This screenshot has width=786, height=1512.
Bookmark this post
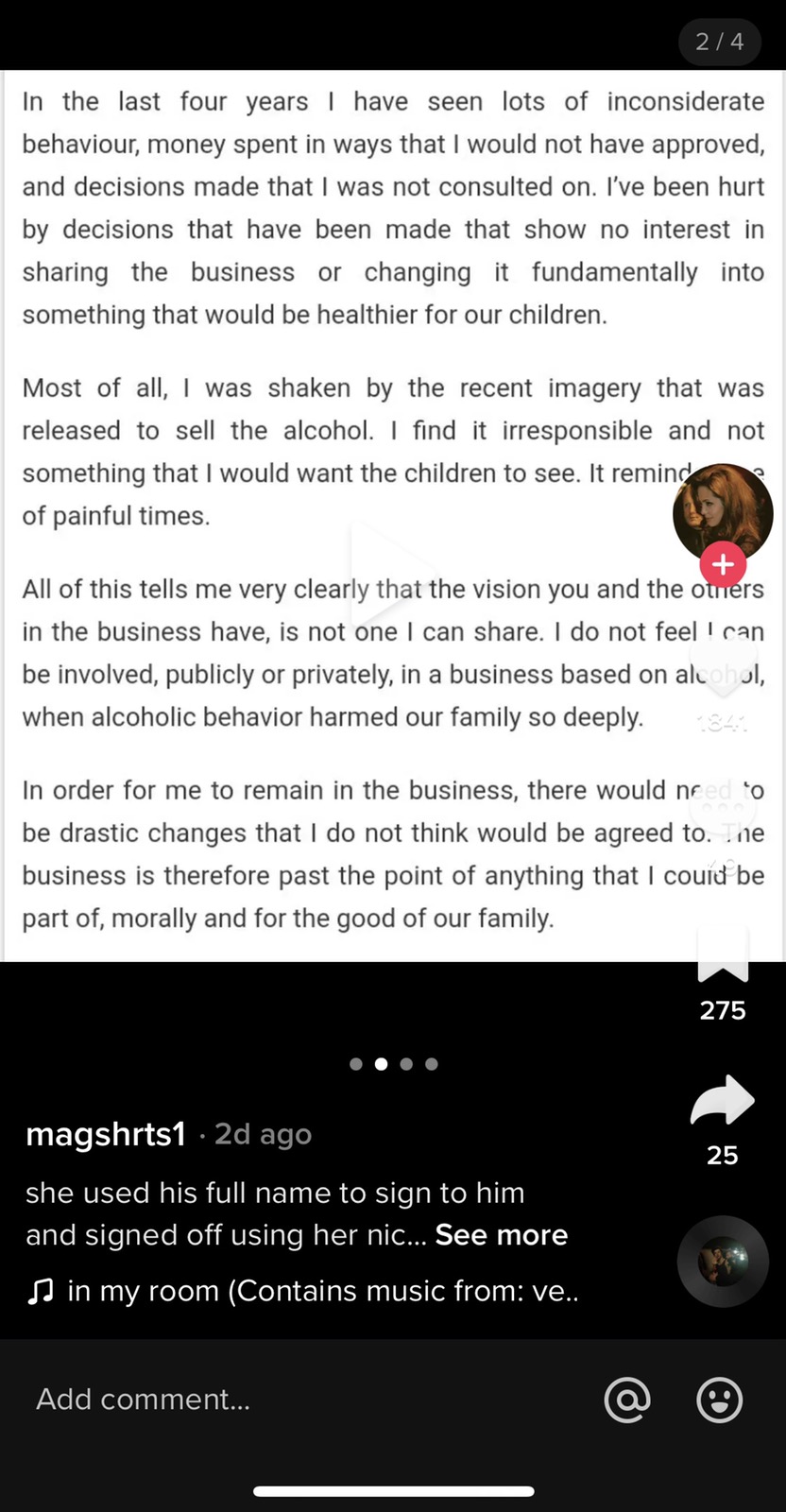coord(723,956)
